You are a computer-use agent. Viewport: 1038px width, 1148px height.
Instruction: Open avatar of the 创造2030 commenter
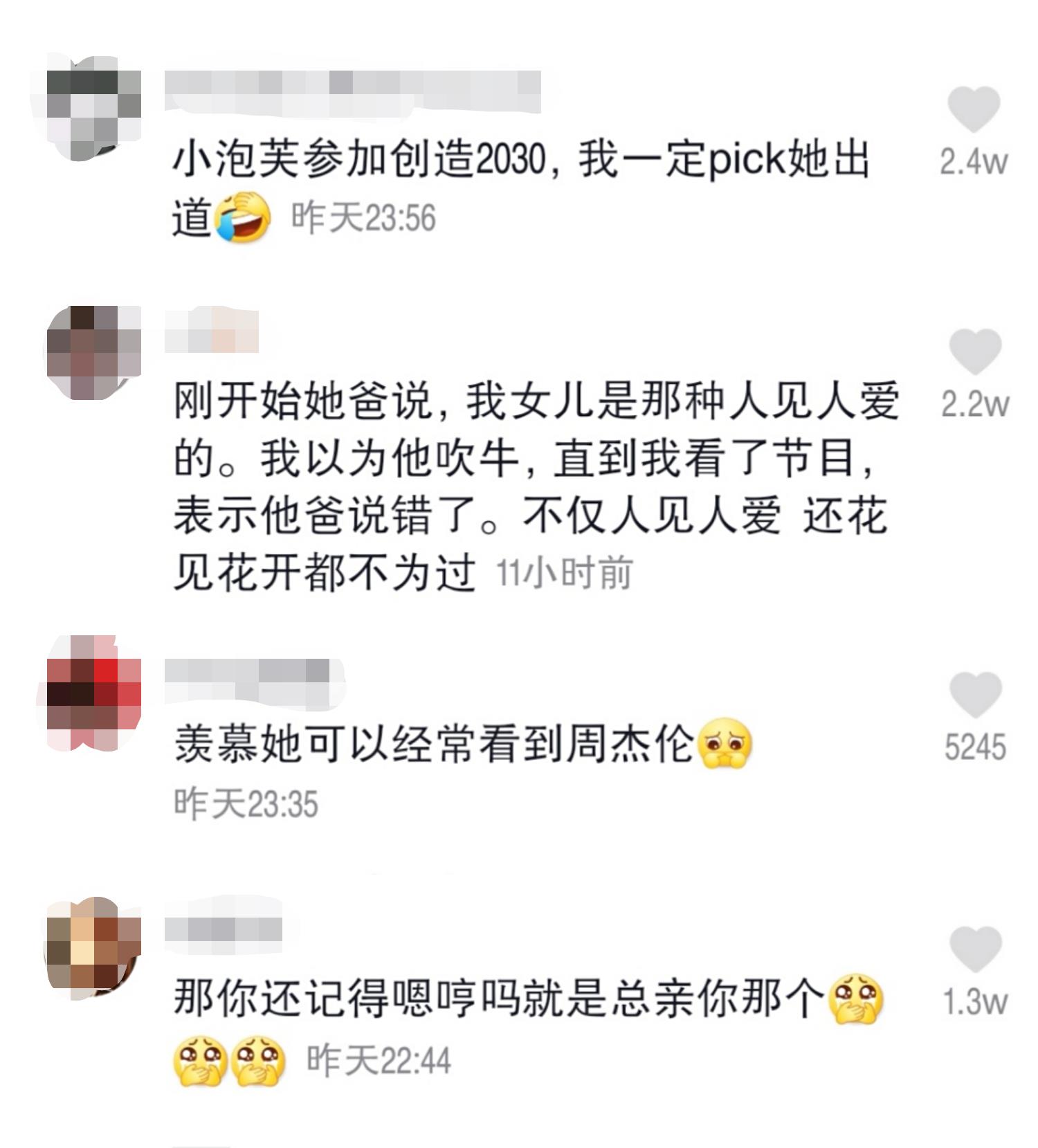90,109
